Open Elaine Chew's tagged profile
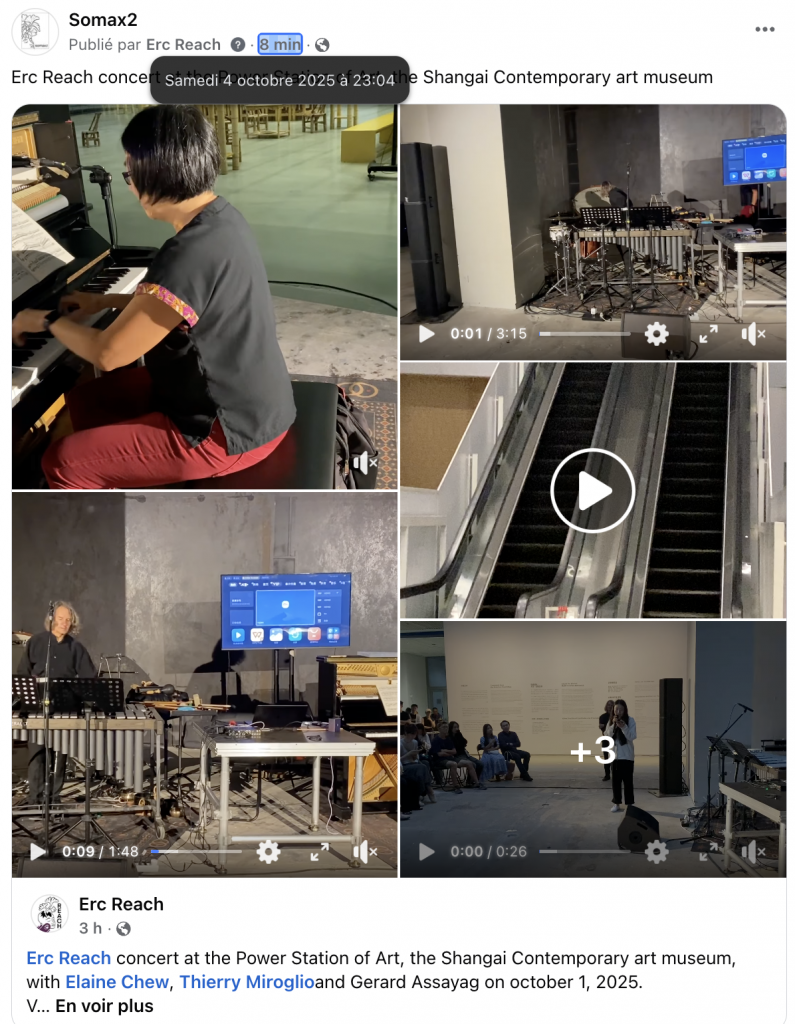The image size is (795, 1024). [x=117, y=982]
